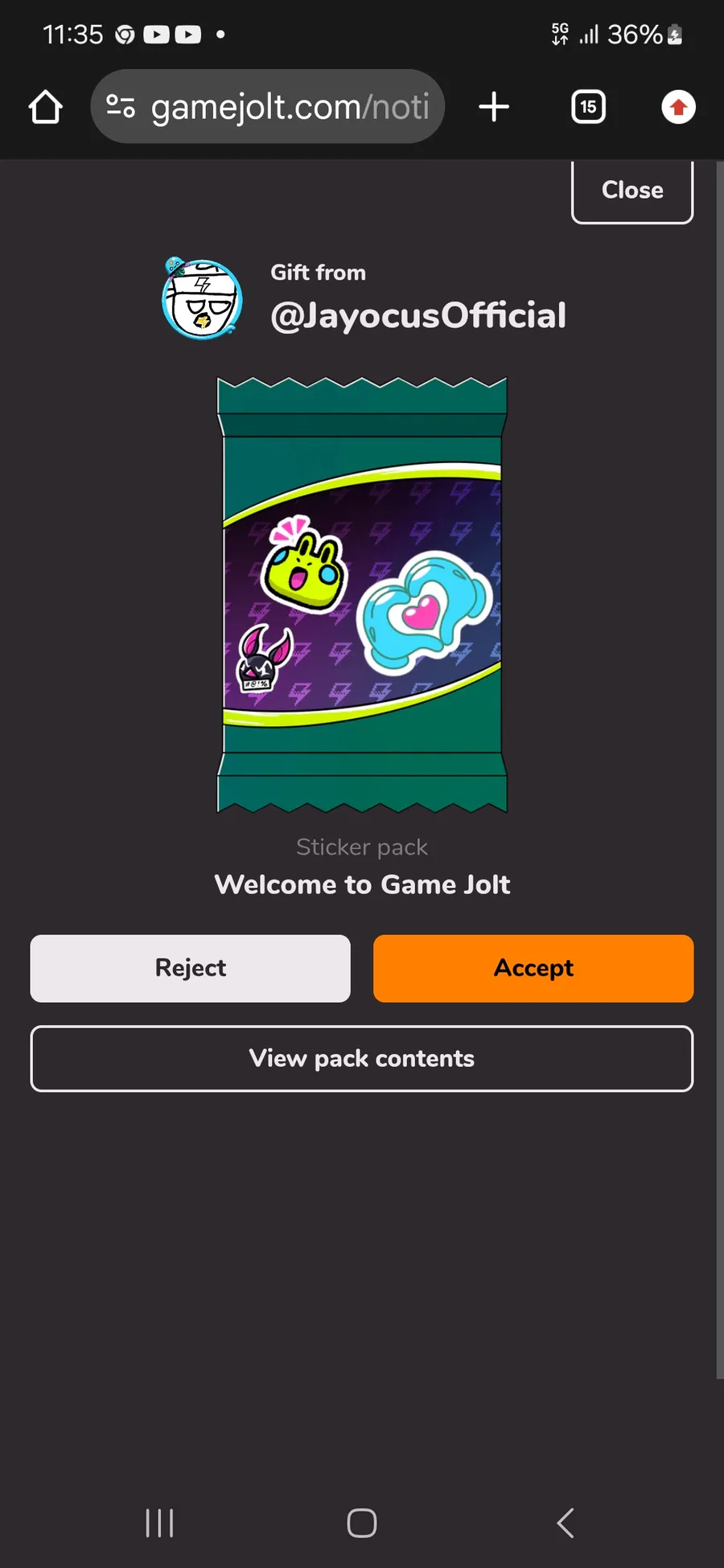The height and width of the screenshot is (1568, 724).
Task: Go back with the system back button
Action: [x=566, y=1523]
